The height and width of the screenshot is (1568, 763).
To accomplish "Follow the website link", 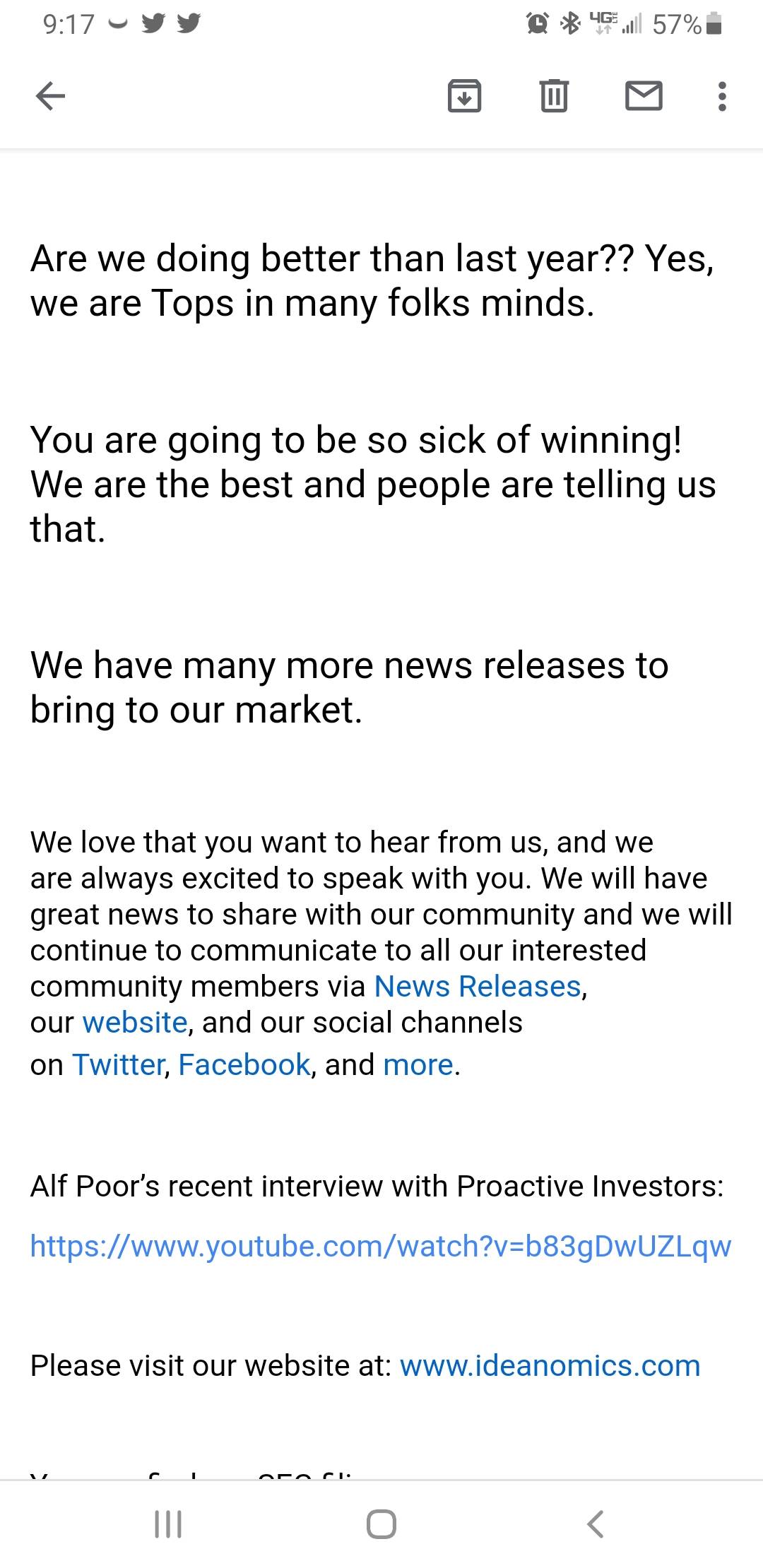I will pyautogui.click(x=134, y=1022).
